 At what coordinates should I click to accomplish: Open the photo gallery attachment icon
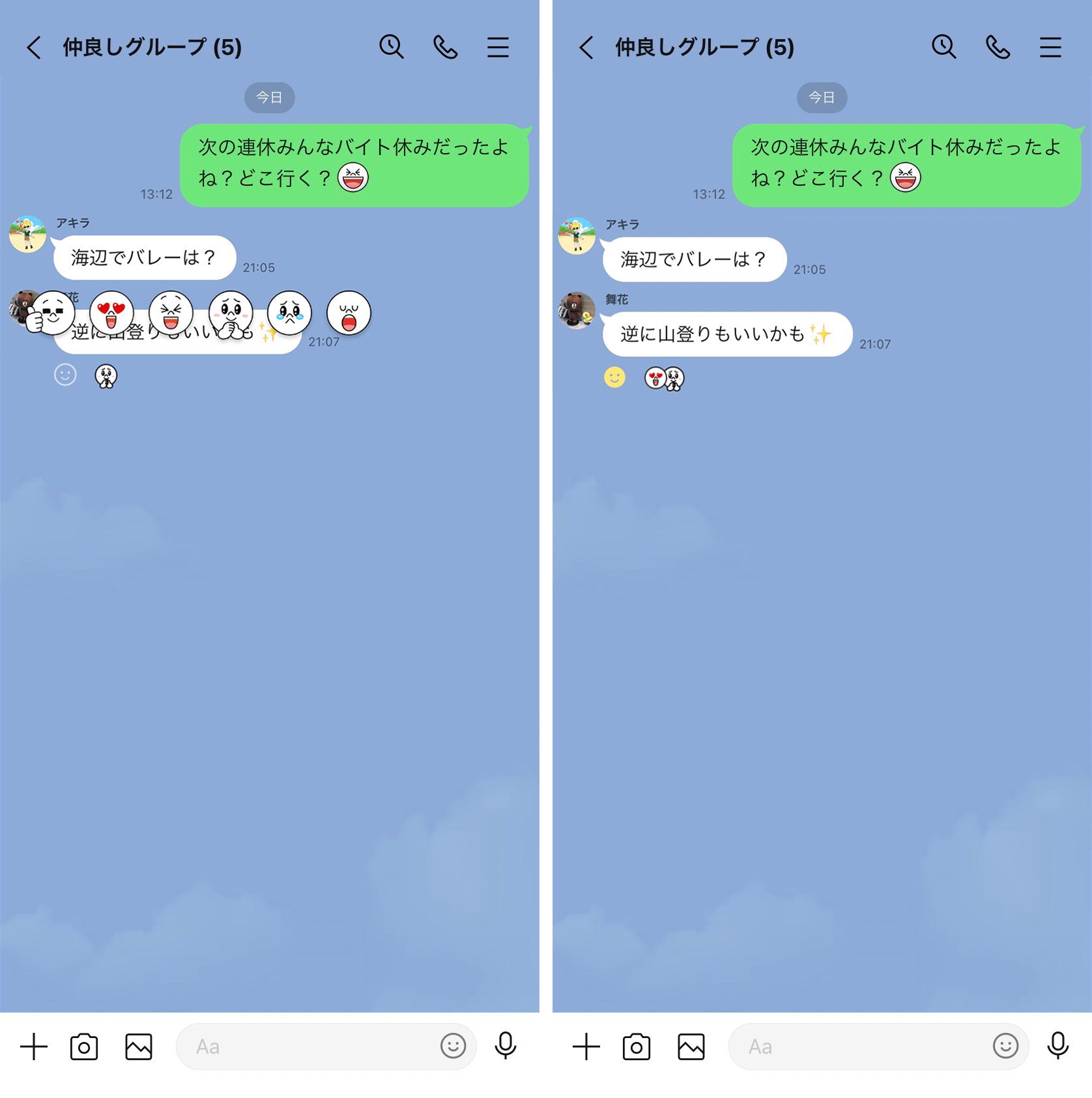(137, 1047)
